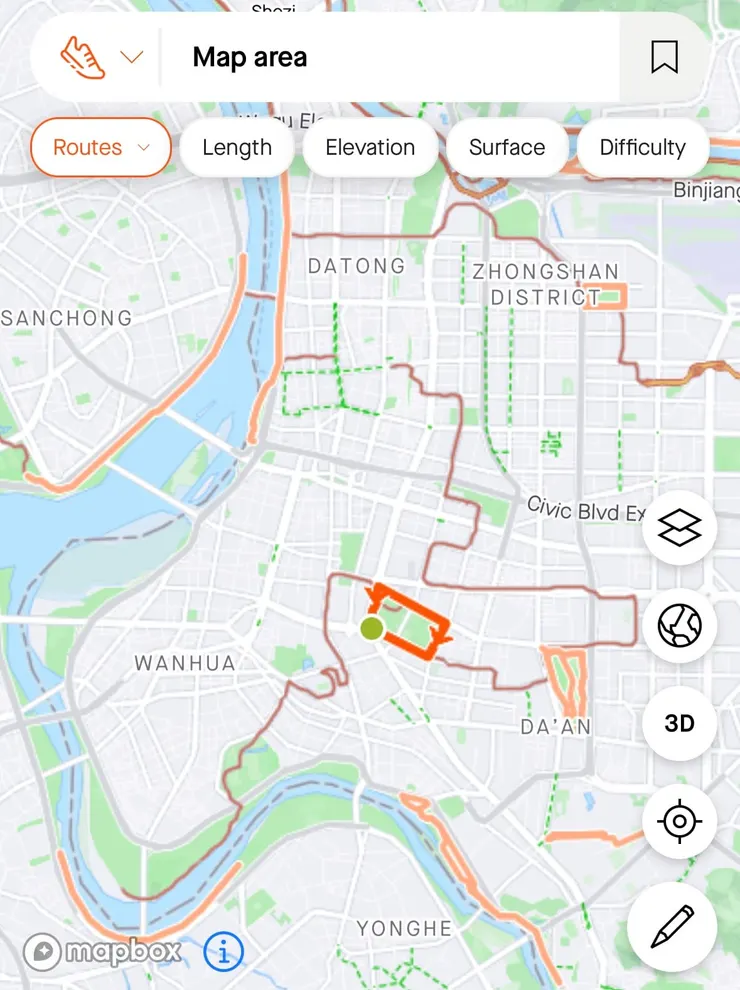Viewport: 740px width, 990px height.
Task: Open saved routes bookmark icon
Action: 664,57
